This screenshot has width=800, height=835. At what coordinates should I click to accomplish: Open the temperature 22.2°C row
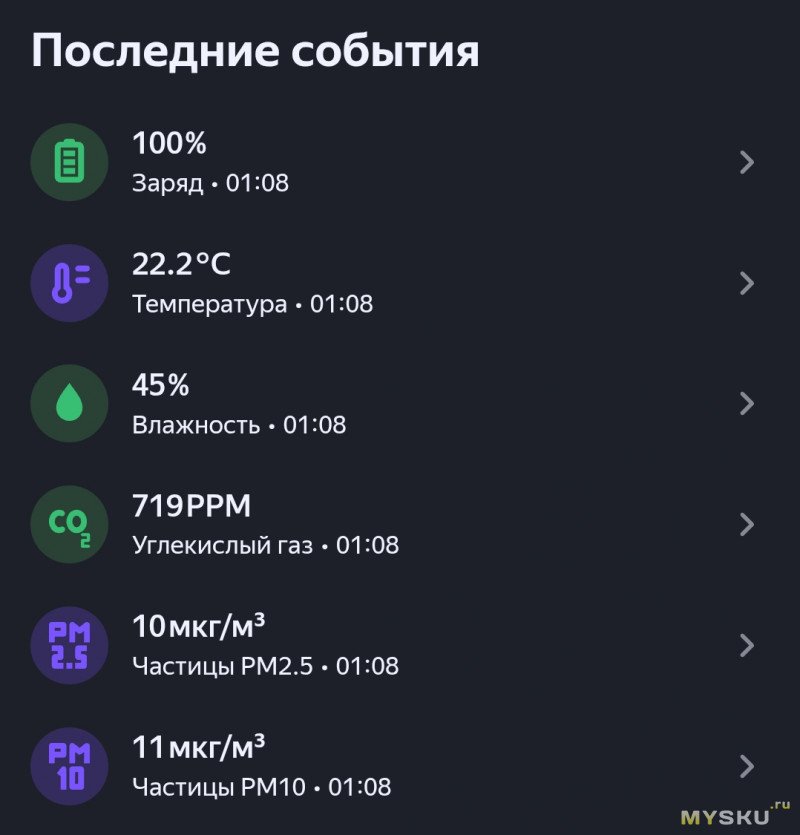point(400,283)
